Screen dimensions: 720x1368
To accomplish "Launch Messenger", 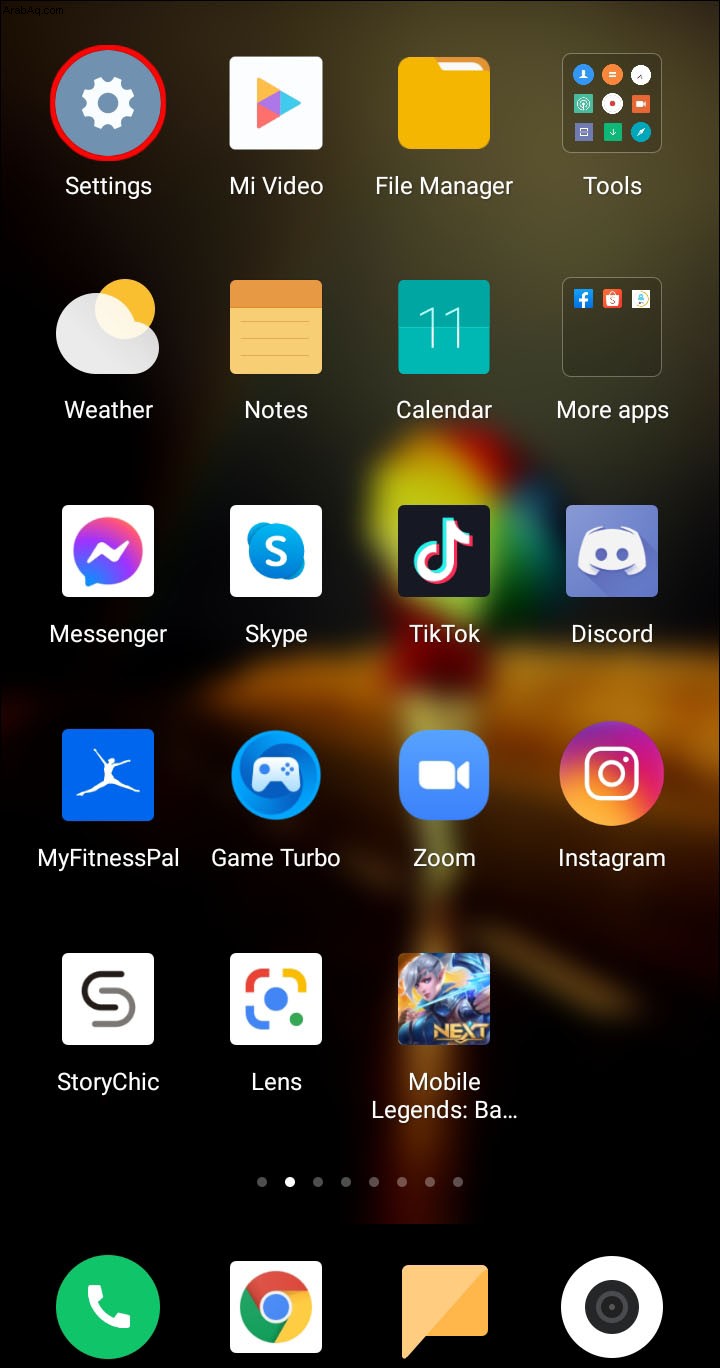I will [108, 551].
